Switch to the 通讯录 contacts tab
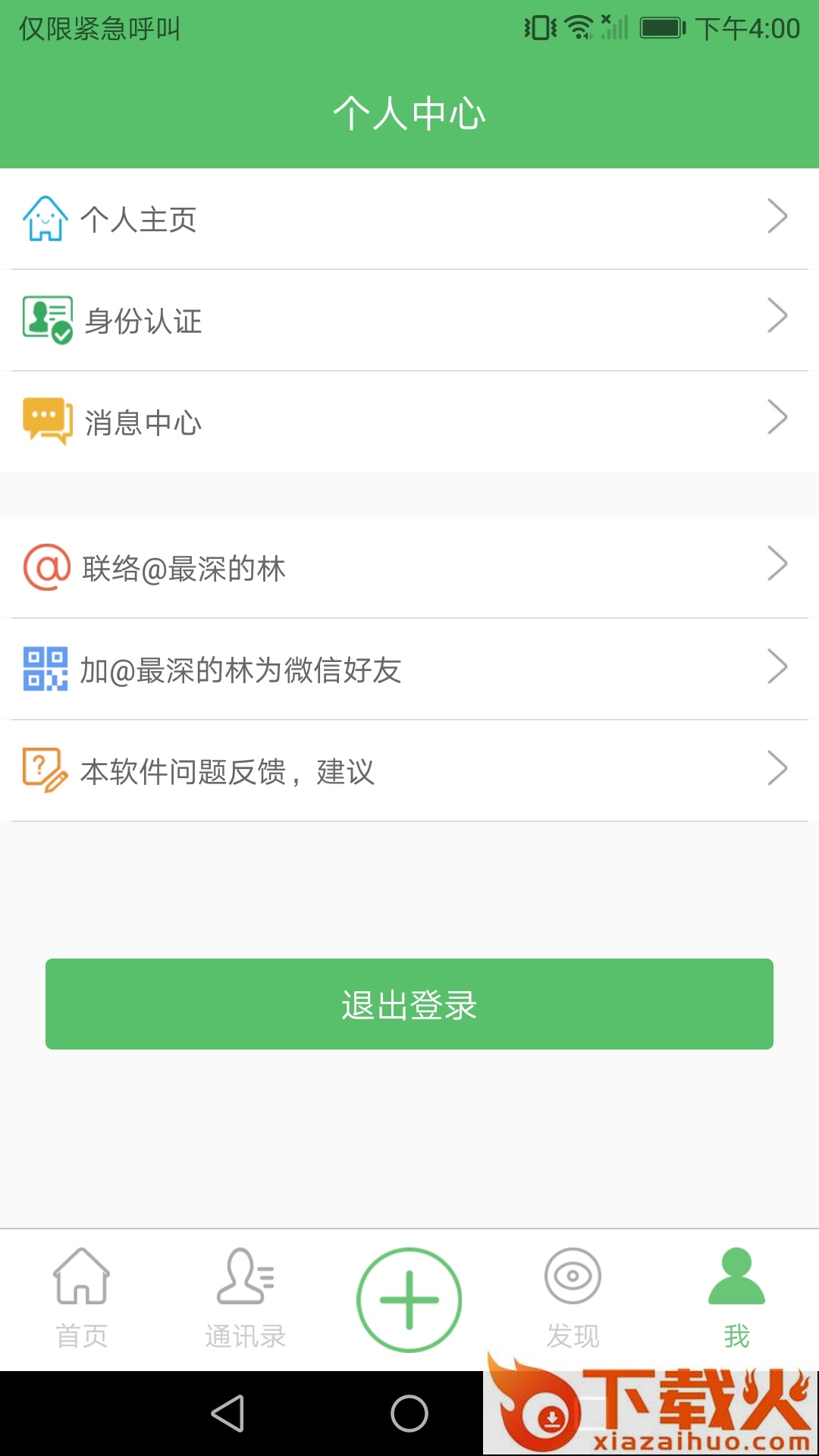 tap(245, 1298)
